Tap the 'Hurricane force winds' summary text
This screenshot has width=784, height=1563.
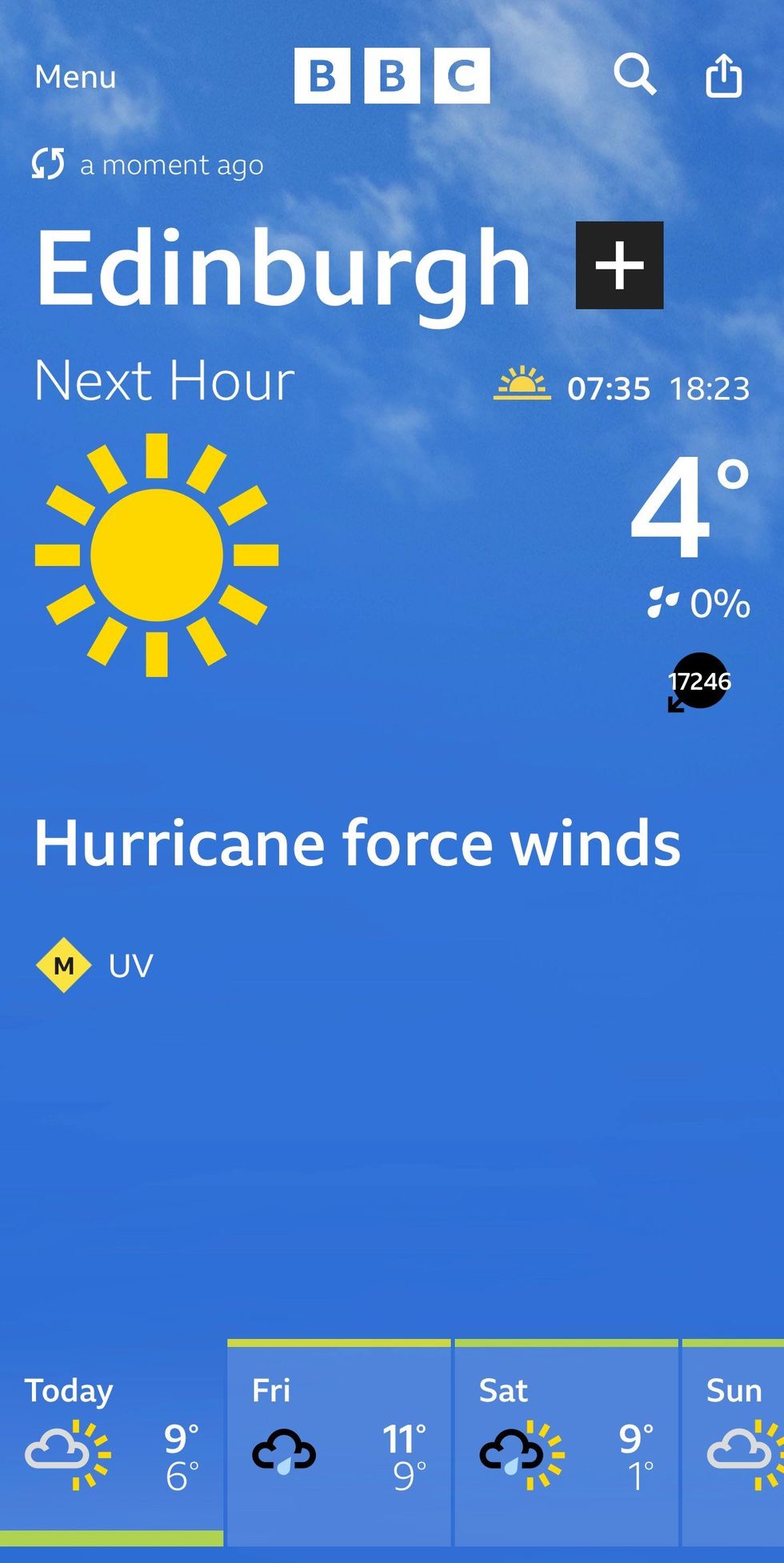(x=358, y=843)
